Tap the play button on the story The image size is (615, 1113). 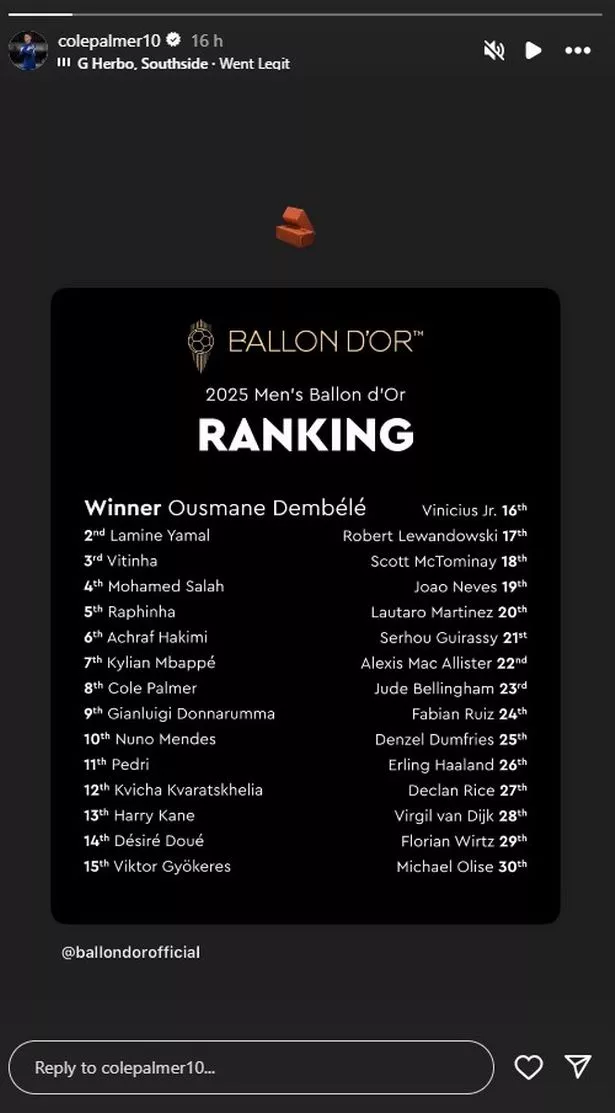pos(534,50)
